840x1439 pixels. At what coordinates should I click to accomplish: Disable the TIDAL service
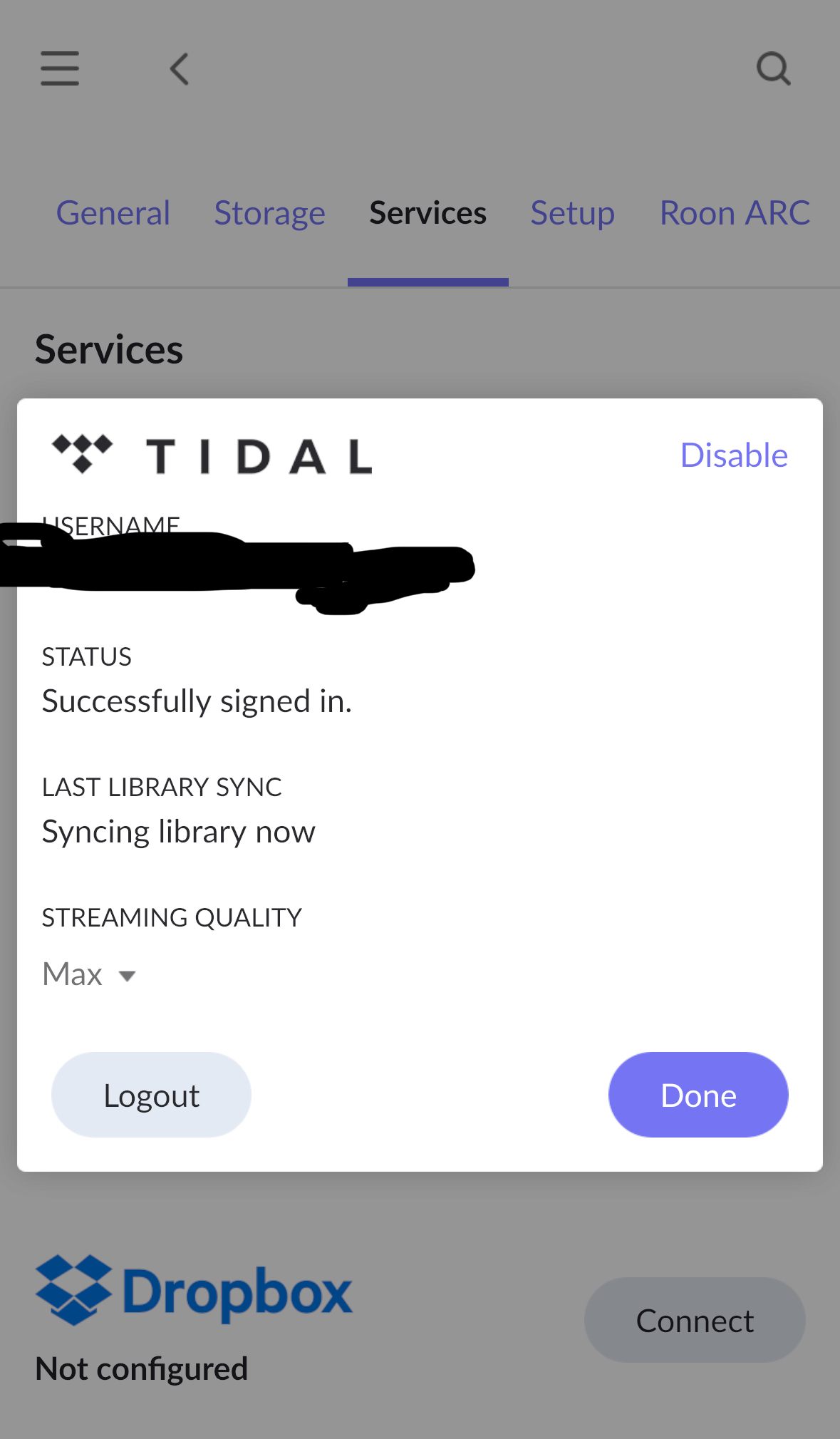pos(734,455)
